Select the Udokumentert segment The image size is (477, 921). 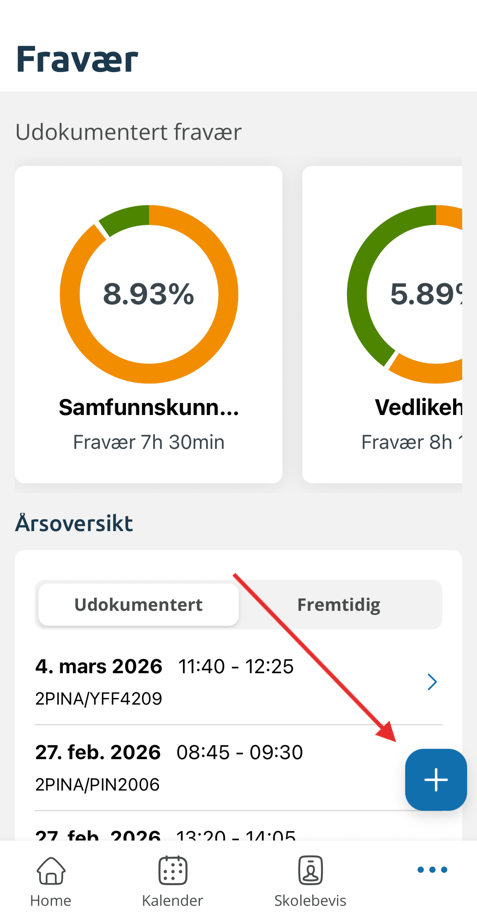pos(139,604)
